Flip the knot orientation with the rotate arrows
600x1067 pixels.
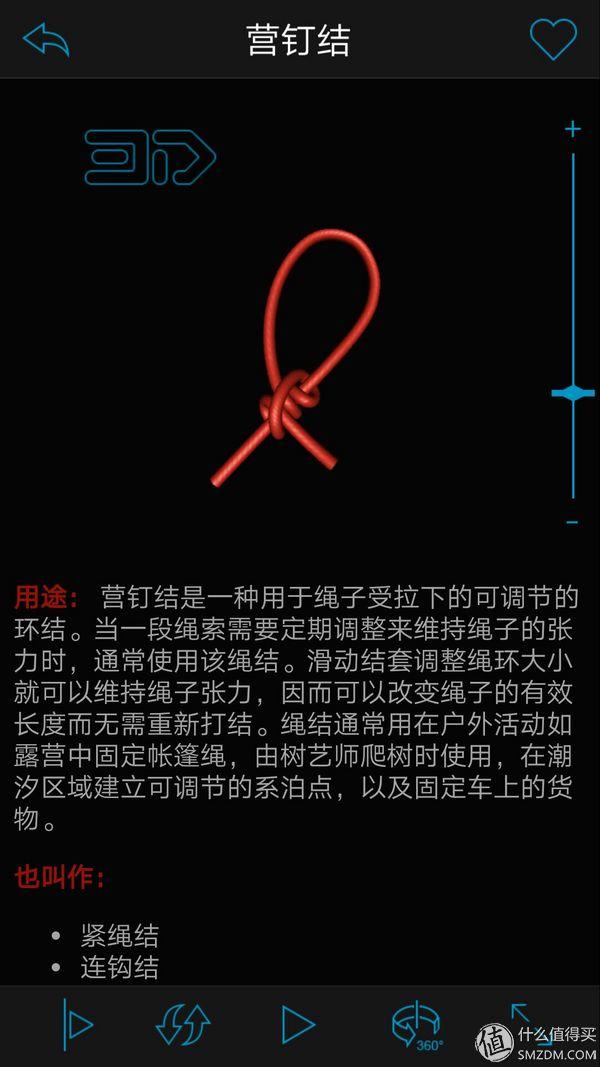(183, 1025)
